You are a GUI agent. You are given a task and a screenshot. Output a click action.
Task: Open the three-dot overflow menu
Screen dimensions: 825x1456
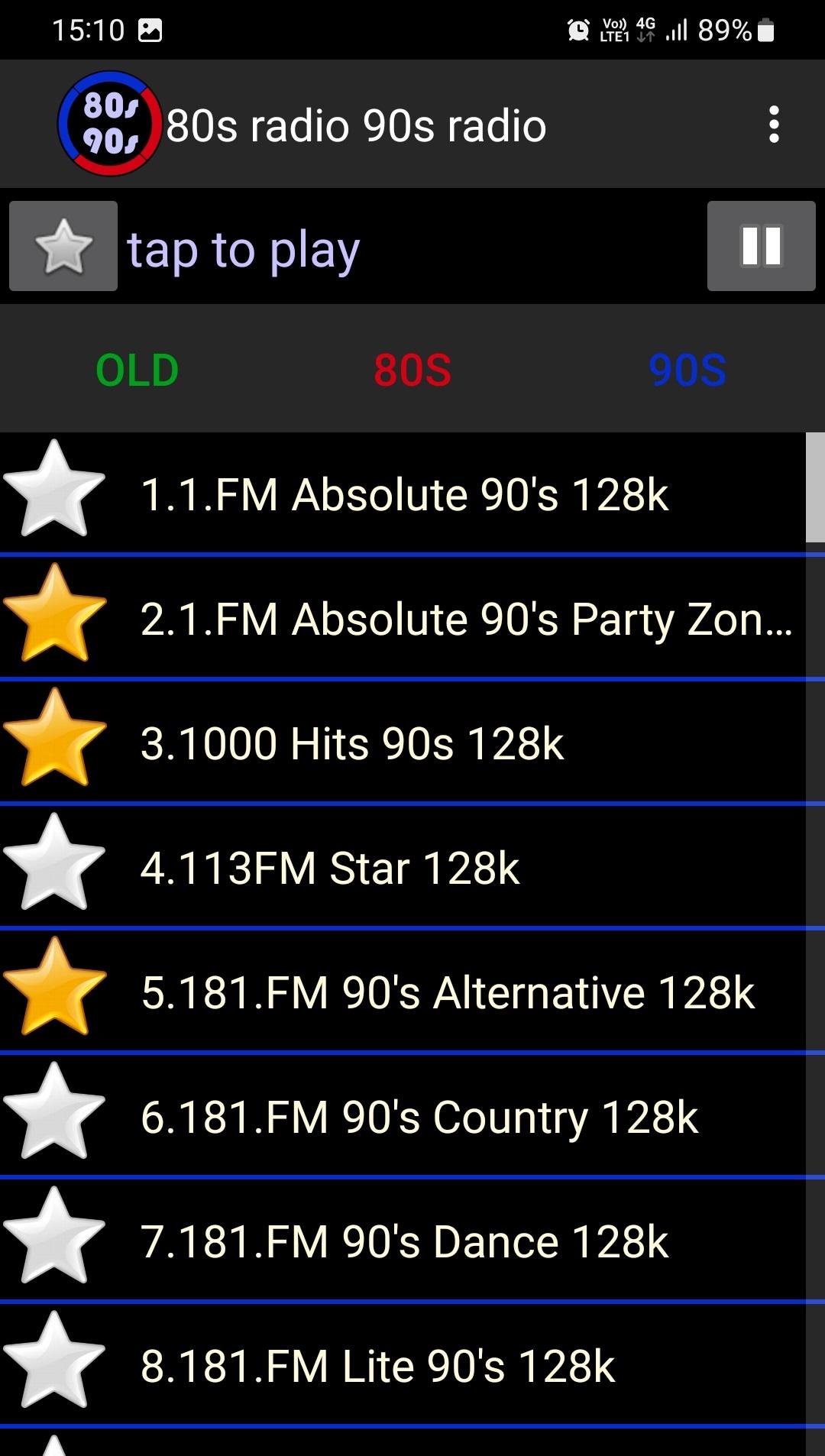tap(774, 125)
